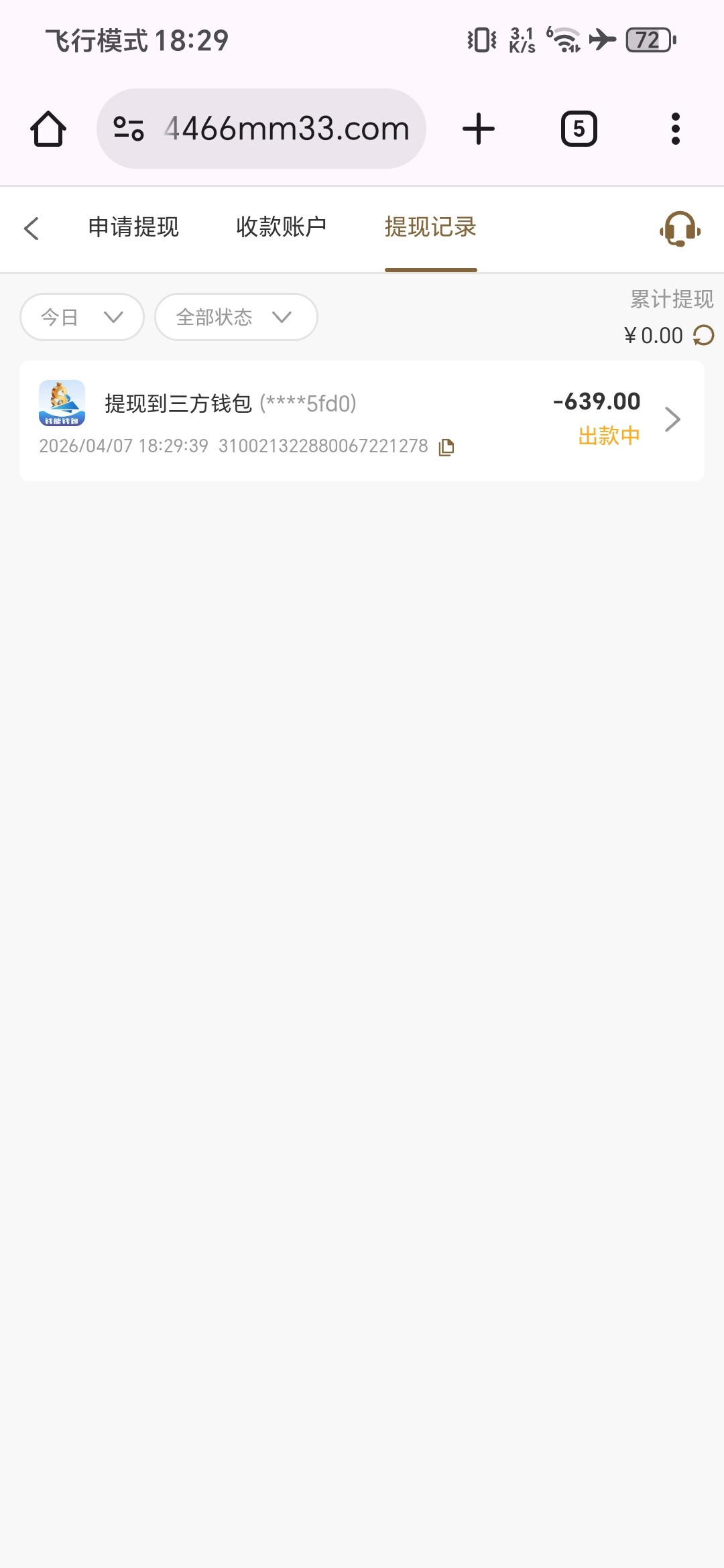The height and width of the screenshot is (1568, 724).
Task: Switch to the 收款账户 tab
Action: 281,227
